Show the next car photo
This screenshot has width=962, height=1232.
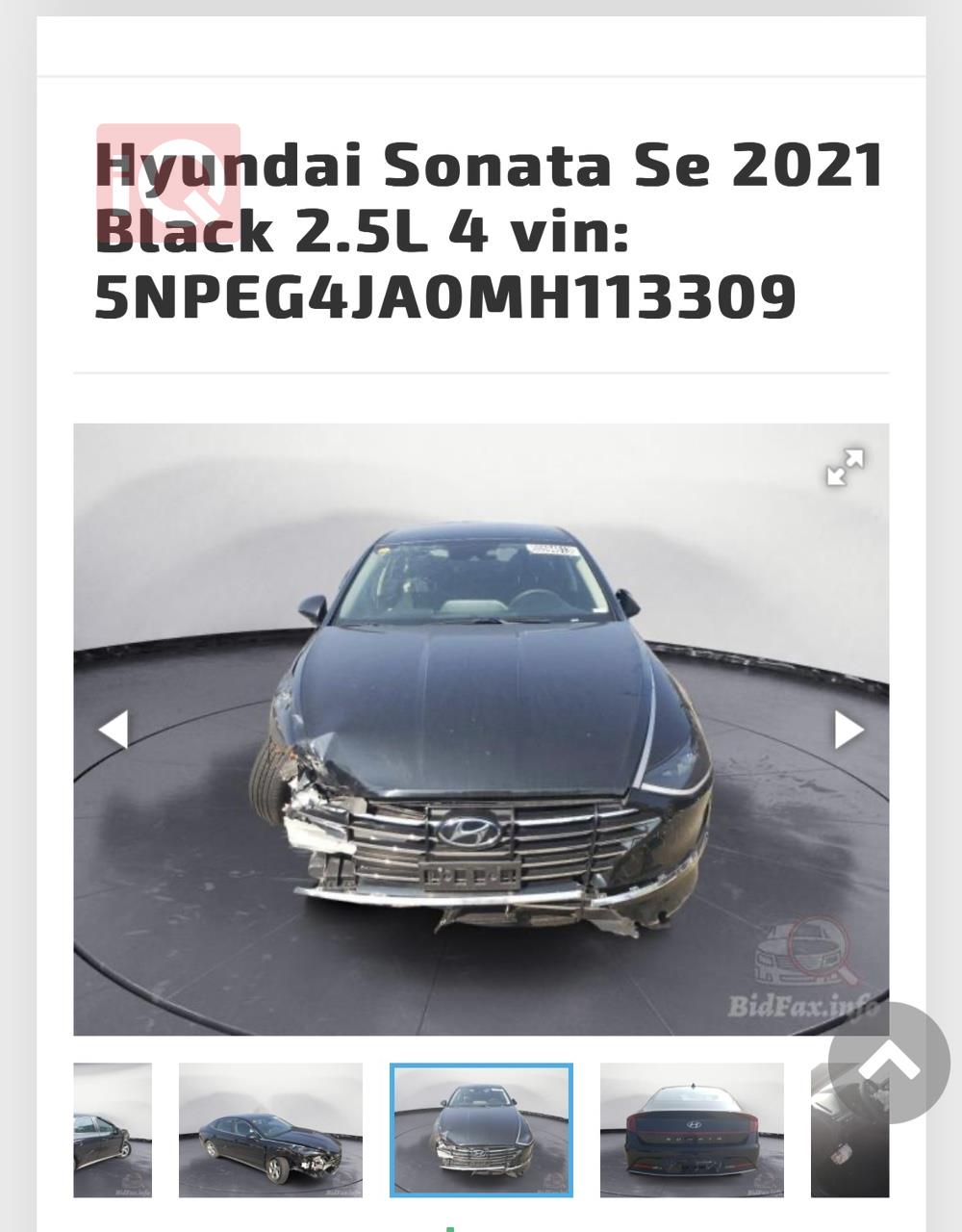(x=848, y=730)
